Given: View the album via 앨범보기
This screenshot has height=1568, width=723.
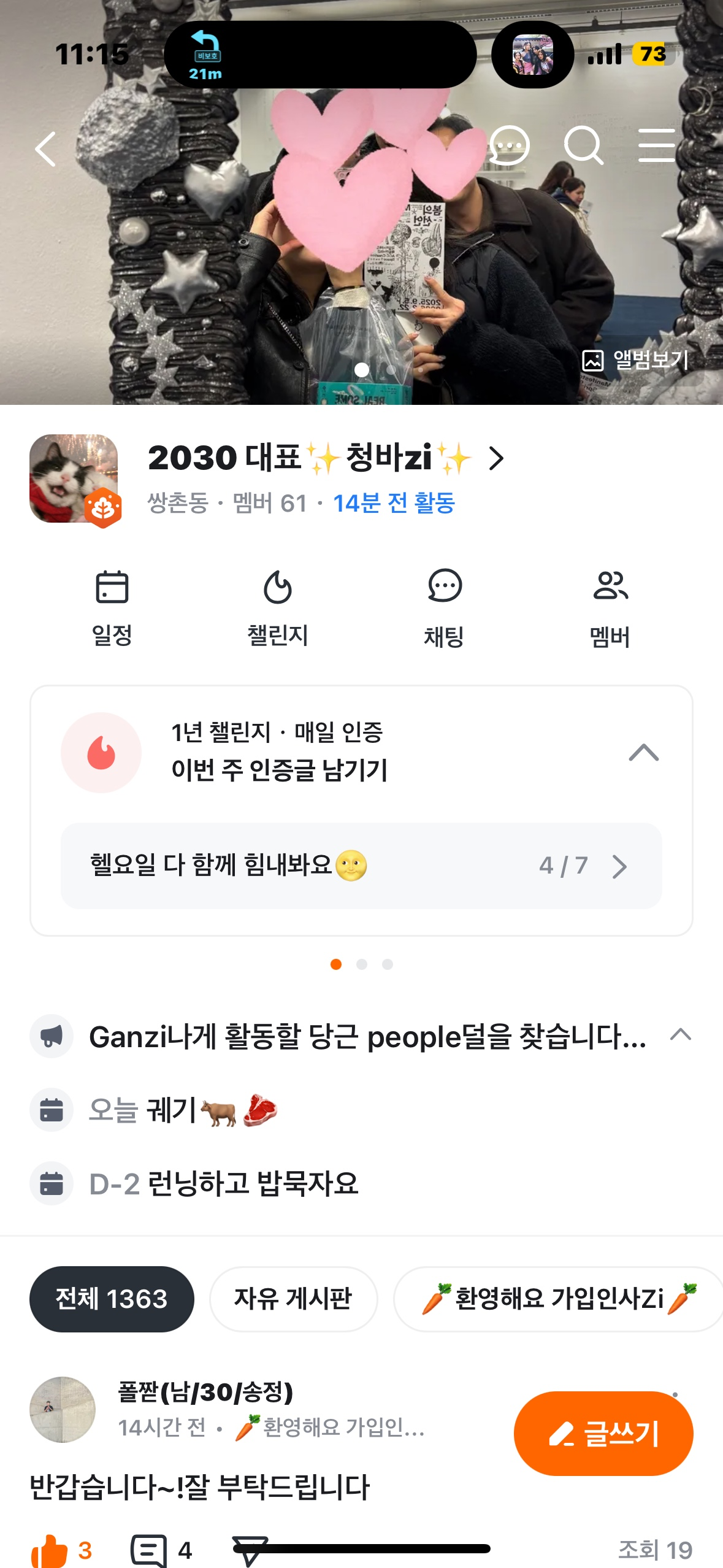Looking at the screenshot, I should 635,360.
